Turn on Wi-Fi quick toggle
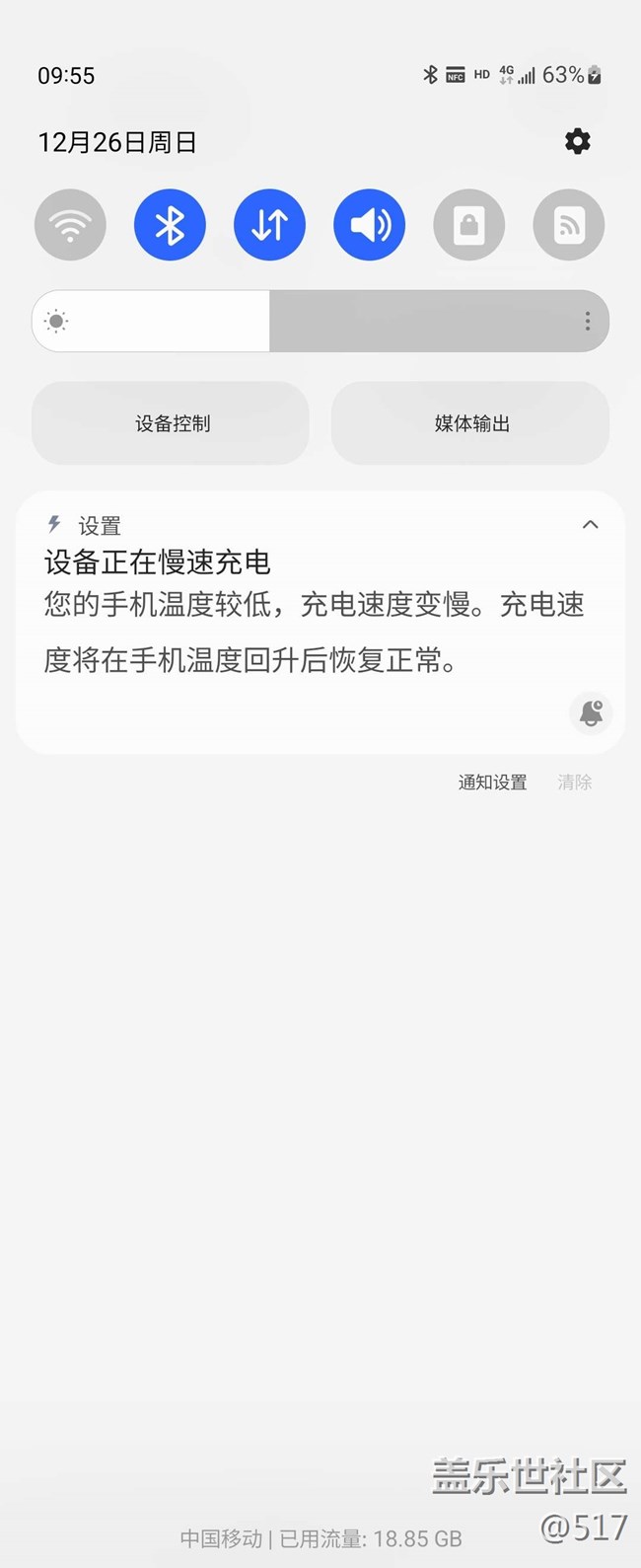Screen dimensions: 641x1568 point(70,225)
